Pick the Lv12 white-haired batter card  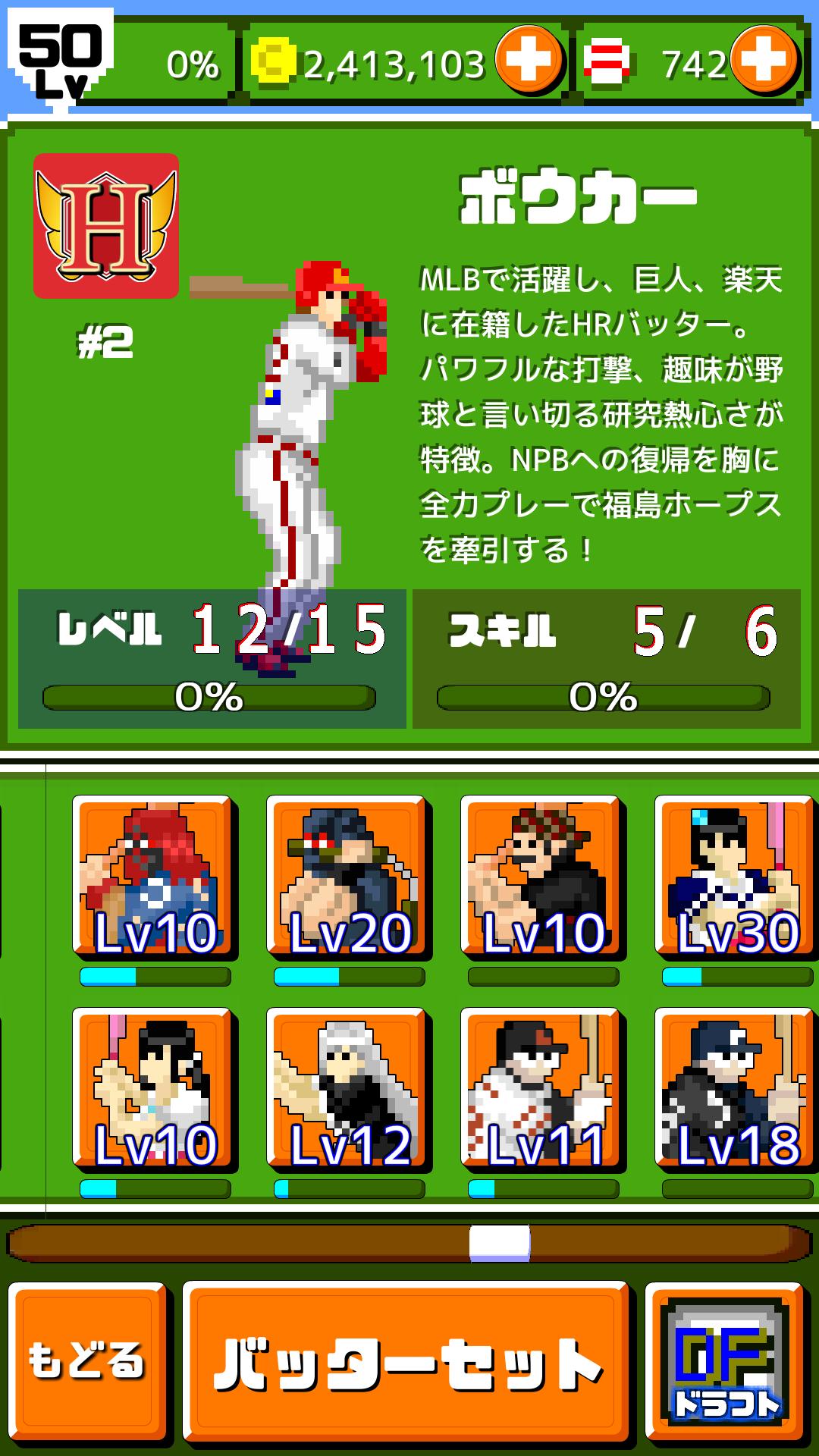pyautogui.click(x=347, y=1088)
